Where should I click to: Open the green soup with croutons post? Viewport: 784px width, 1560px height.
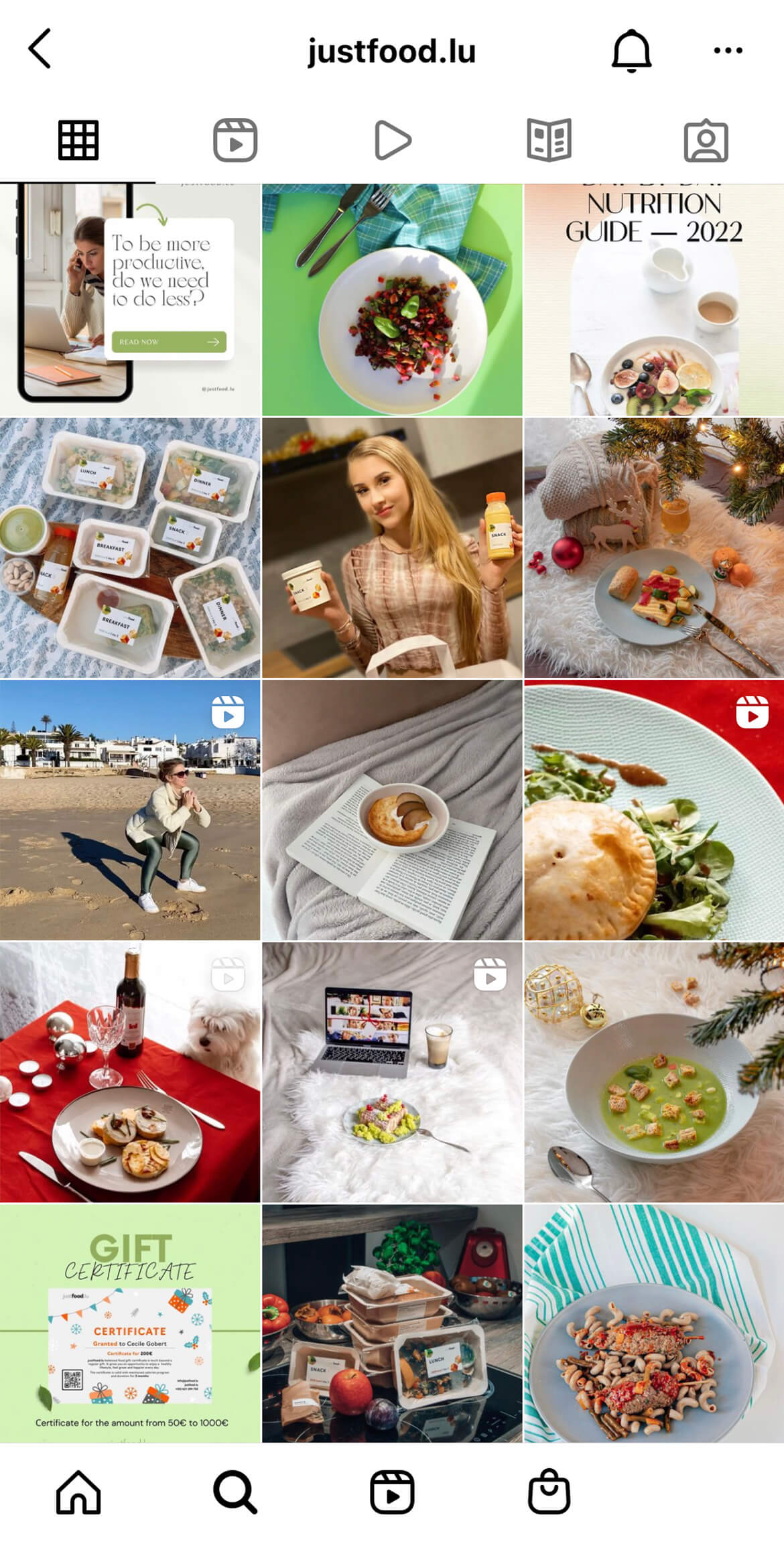click(654, 1071)
